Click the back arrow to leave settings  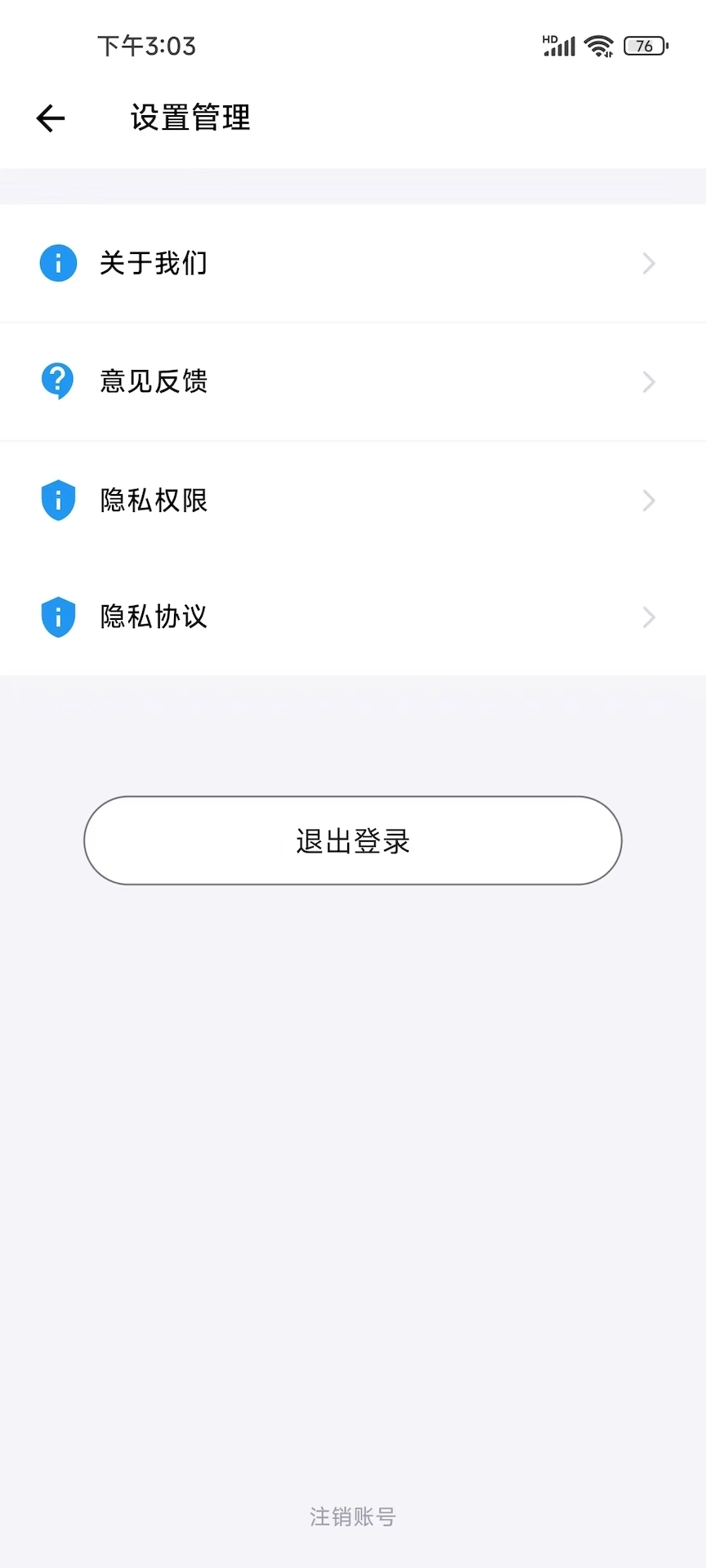51,118
